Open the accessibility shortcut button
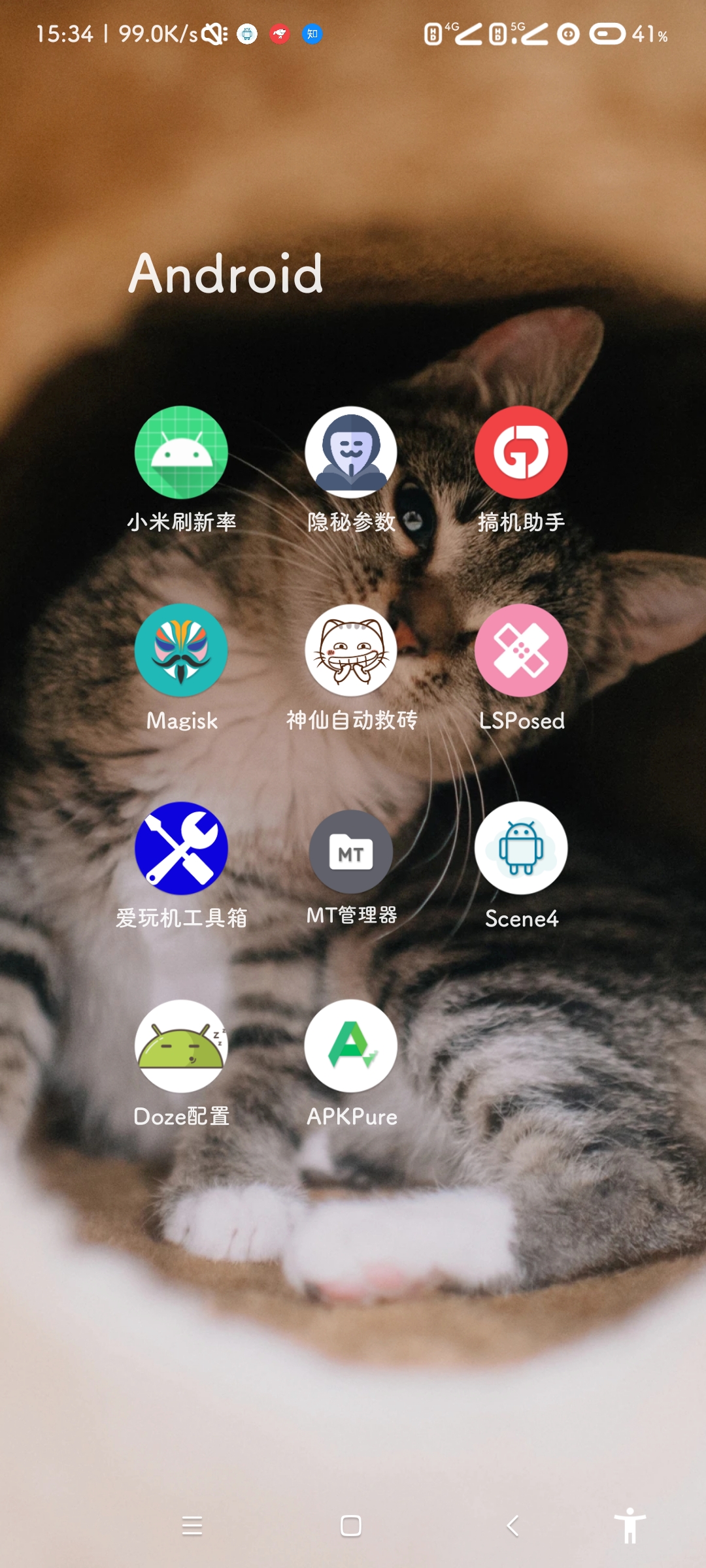 pyautogui.click(x=630, y=1526)
